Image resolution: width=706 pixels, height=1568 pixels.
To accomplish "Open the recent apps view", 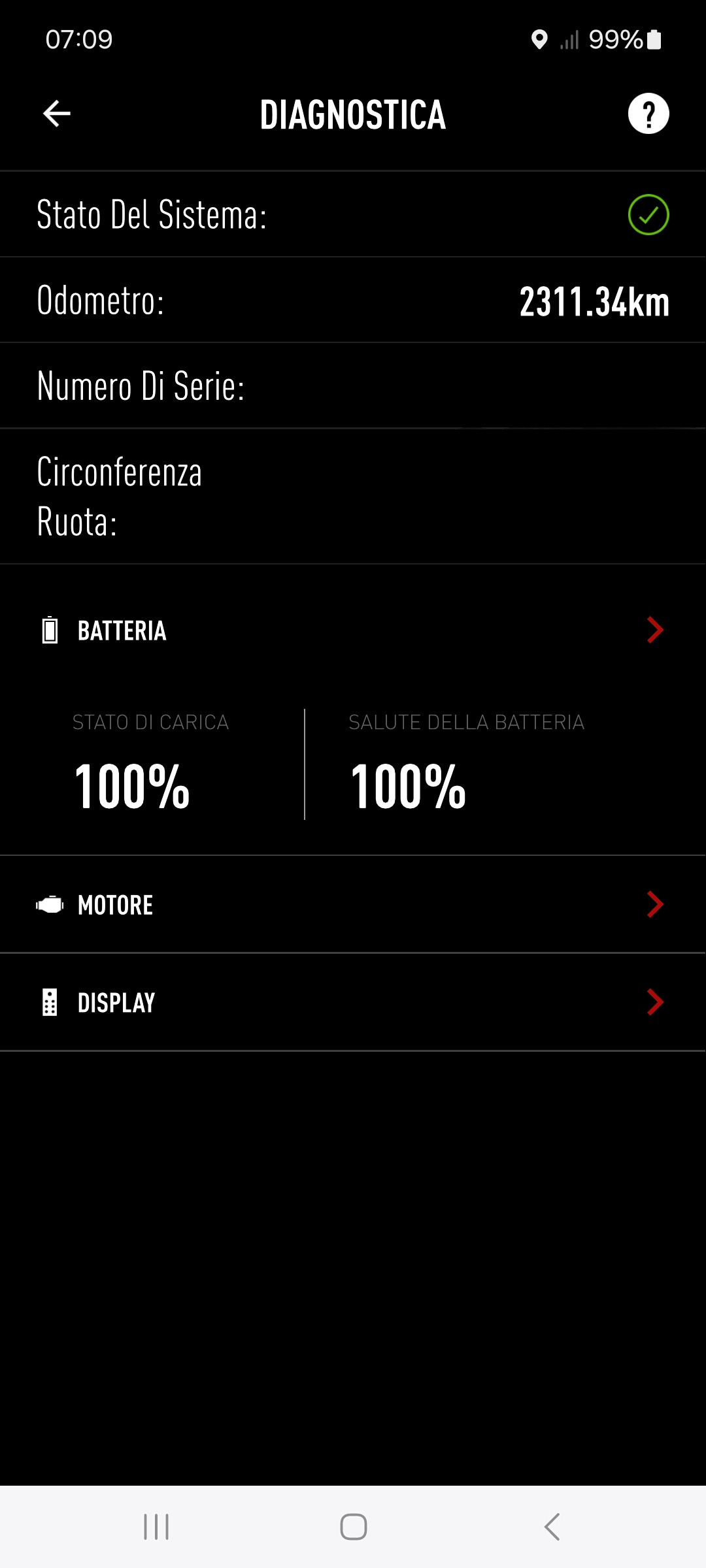I will click(x=156, y=1527).
